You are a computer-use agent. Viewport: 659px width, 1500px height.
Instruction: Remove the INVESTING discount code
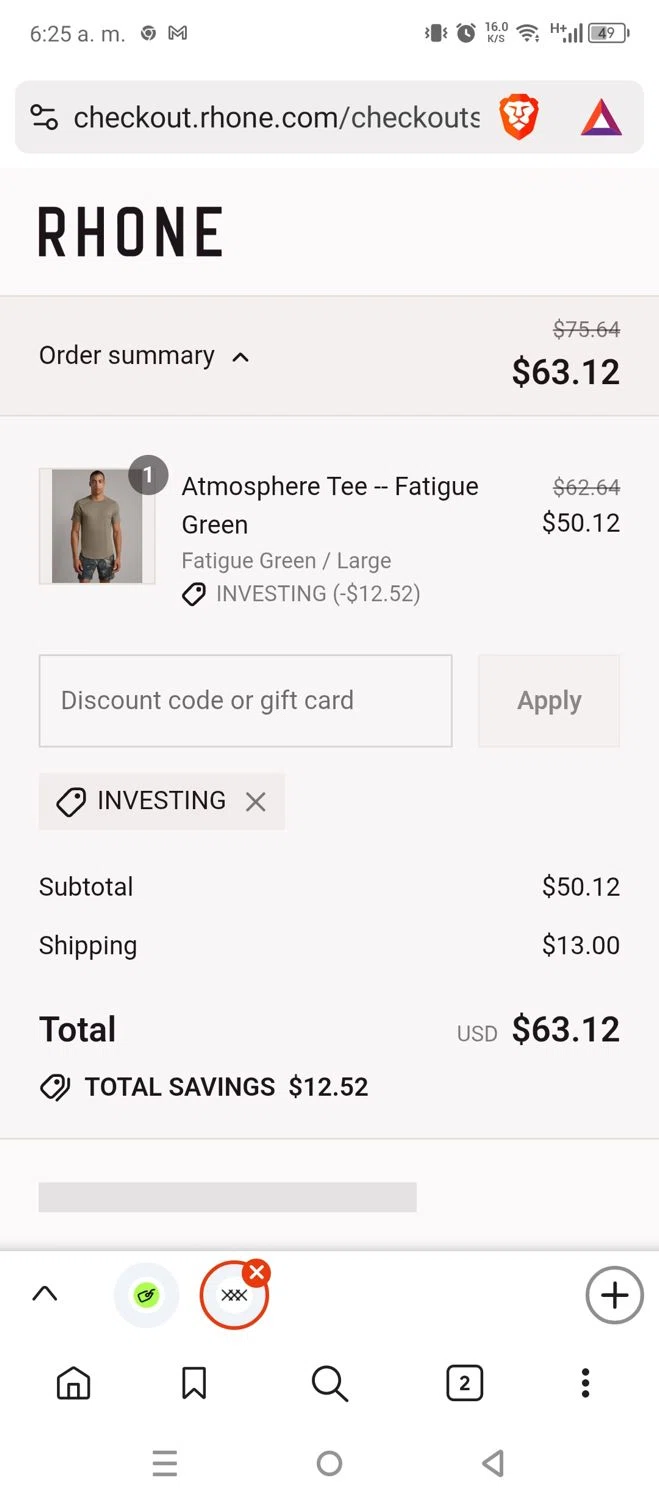point(256,801)
